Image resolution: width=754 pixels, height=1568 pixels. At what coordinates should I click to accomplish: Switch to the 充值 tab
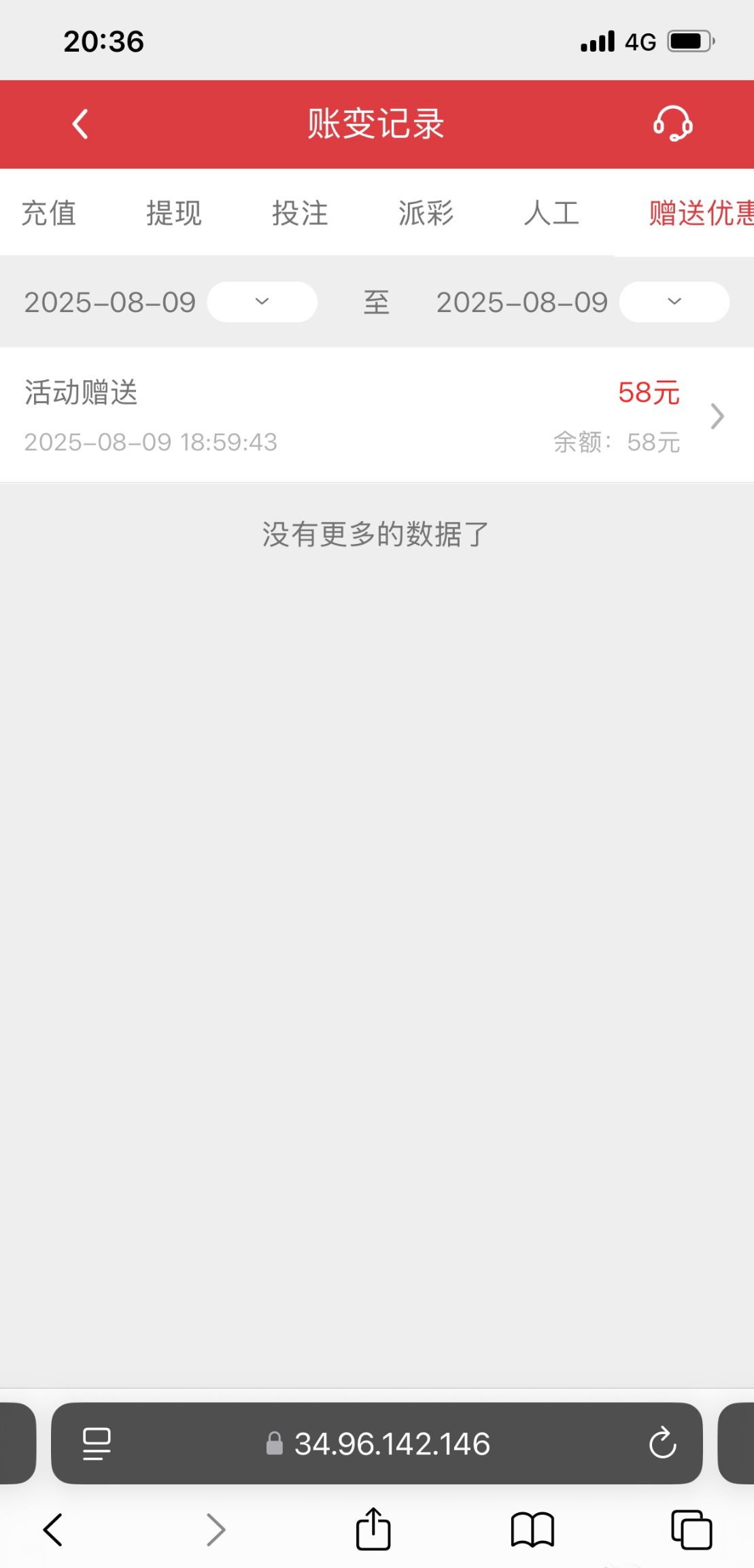(x=48, y=213)
